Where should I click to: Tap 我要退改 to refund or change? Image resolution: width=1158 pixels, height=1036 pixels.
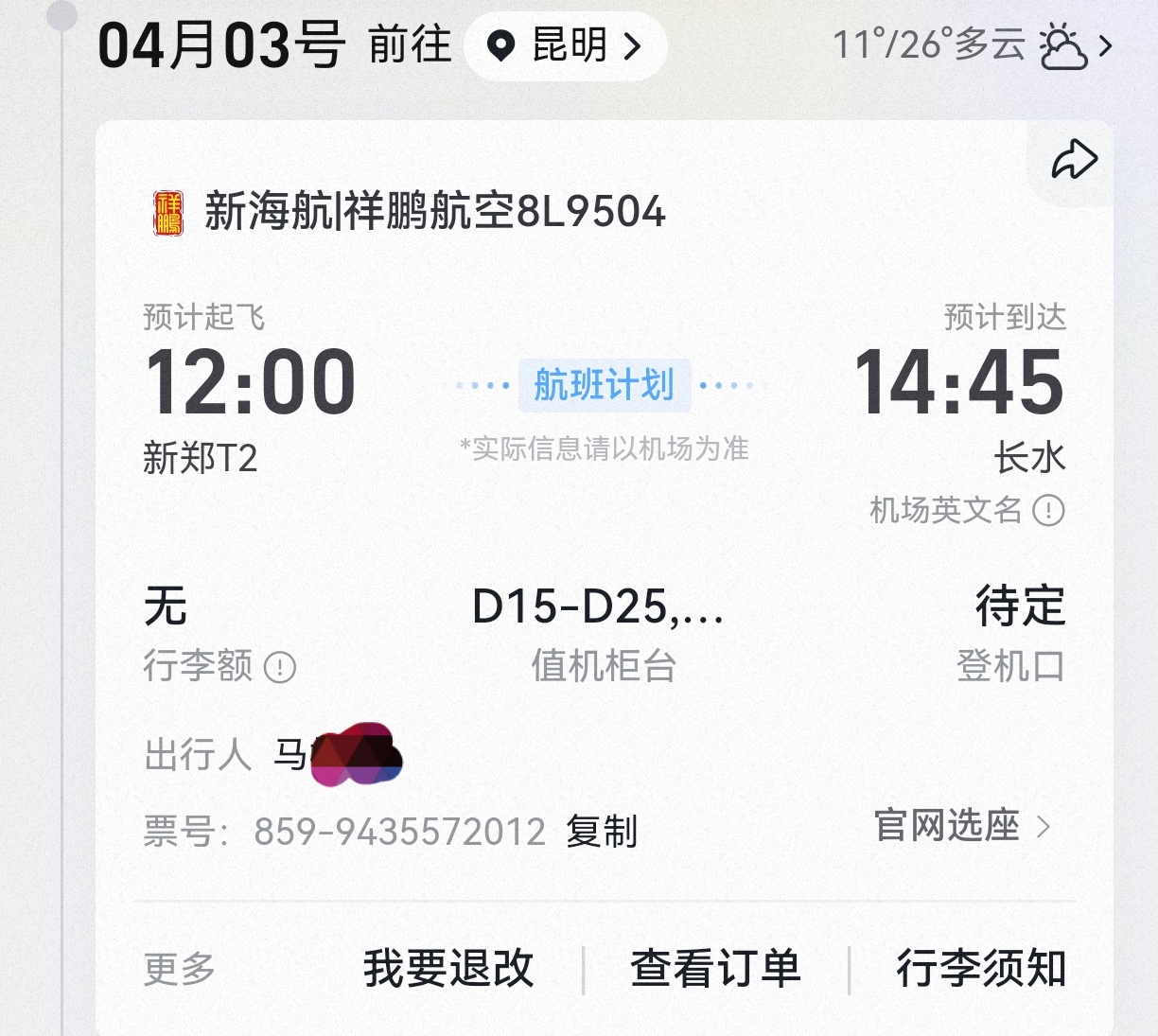pos(448,969)
